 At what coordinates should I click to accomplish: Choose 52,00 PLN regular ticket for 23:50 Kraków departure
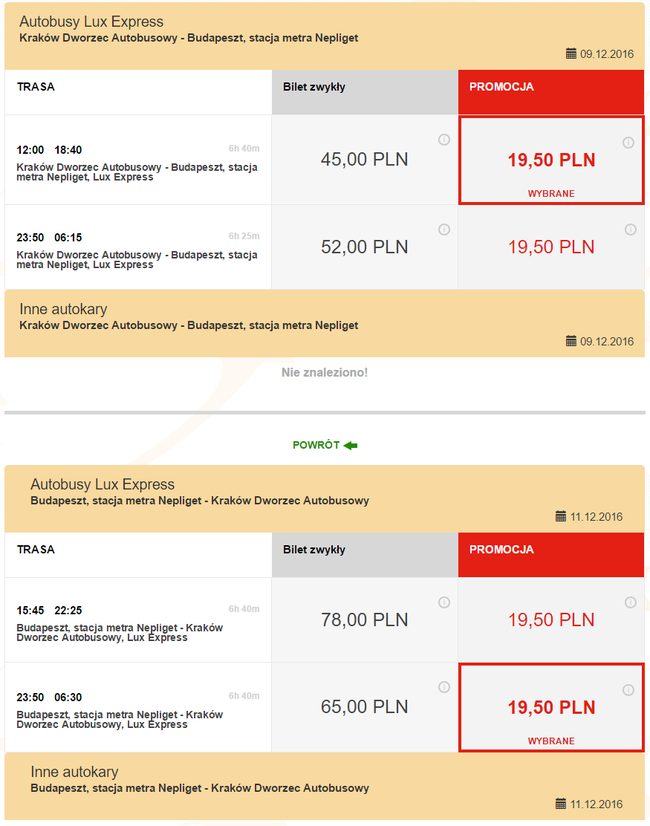[364, 247]
